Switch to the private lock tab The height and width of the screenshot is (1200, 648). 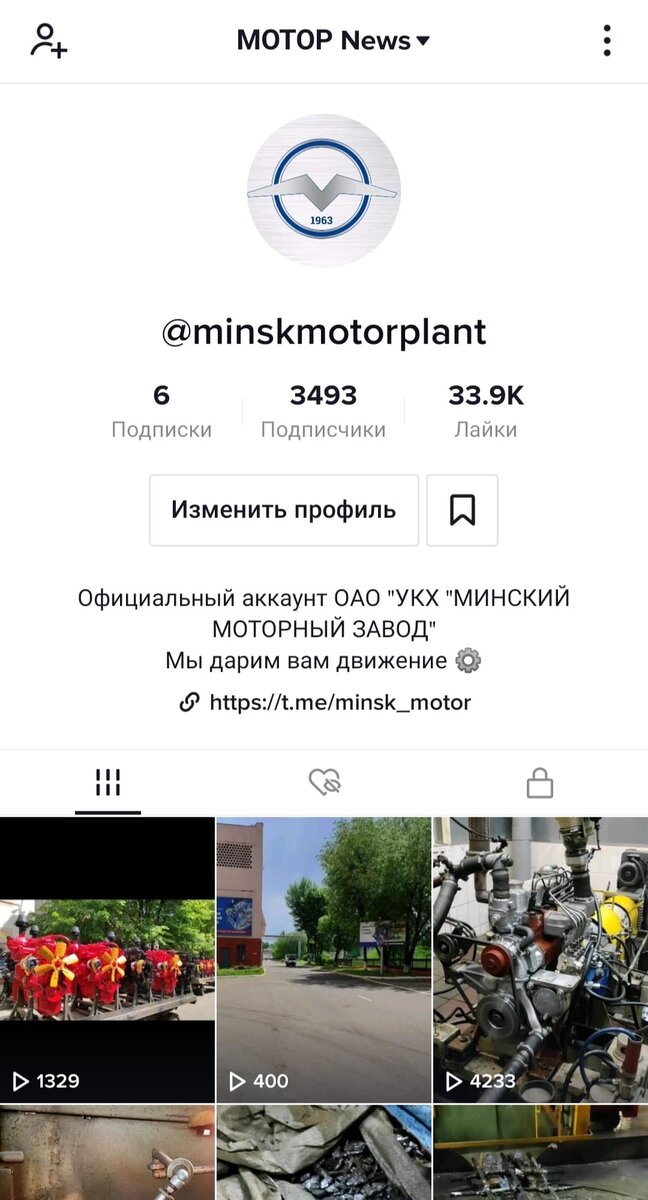point(540,783)
